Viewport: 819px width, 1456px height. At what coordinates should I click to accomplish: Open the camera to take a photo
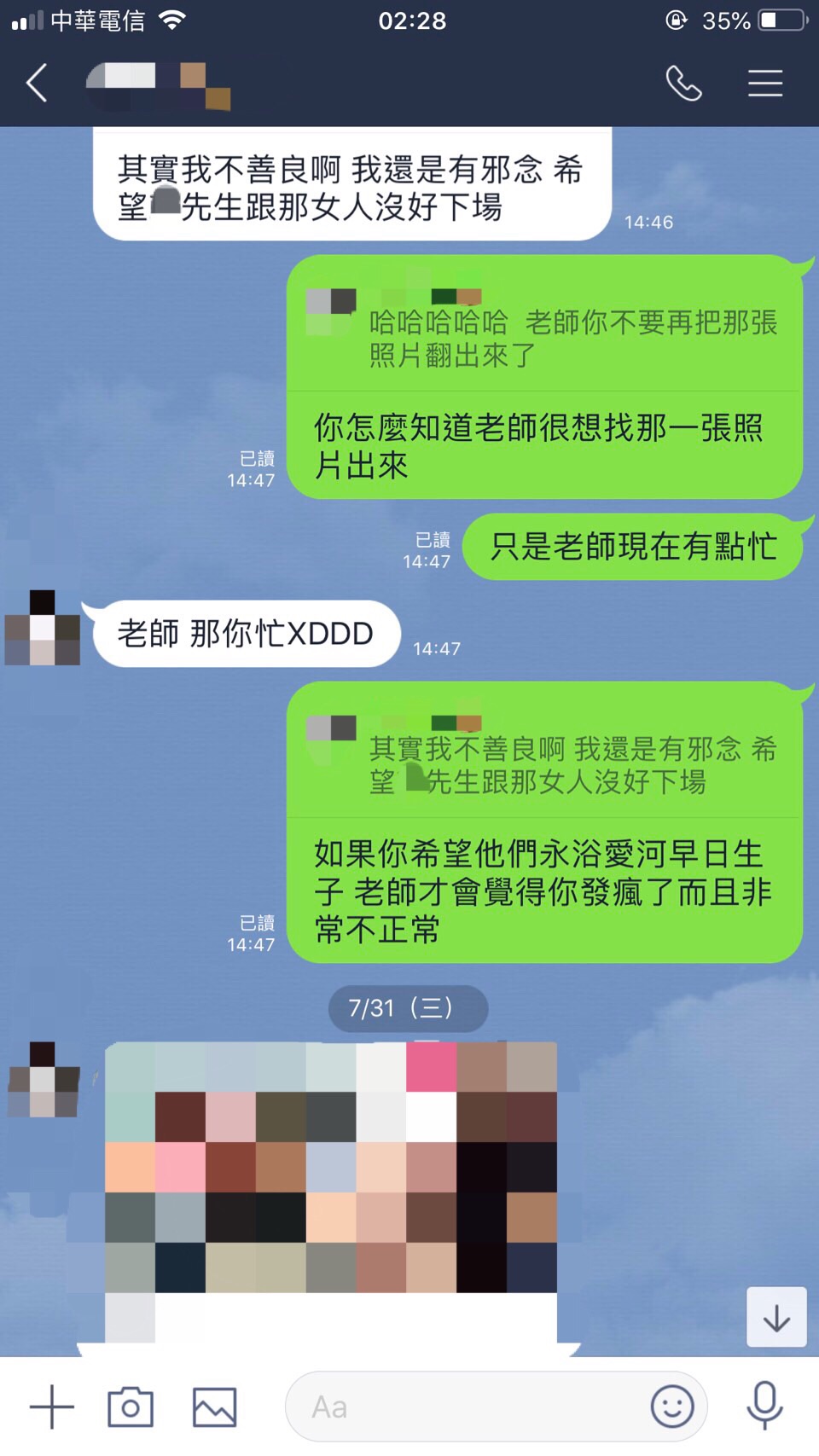point(131,1407)
